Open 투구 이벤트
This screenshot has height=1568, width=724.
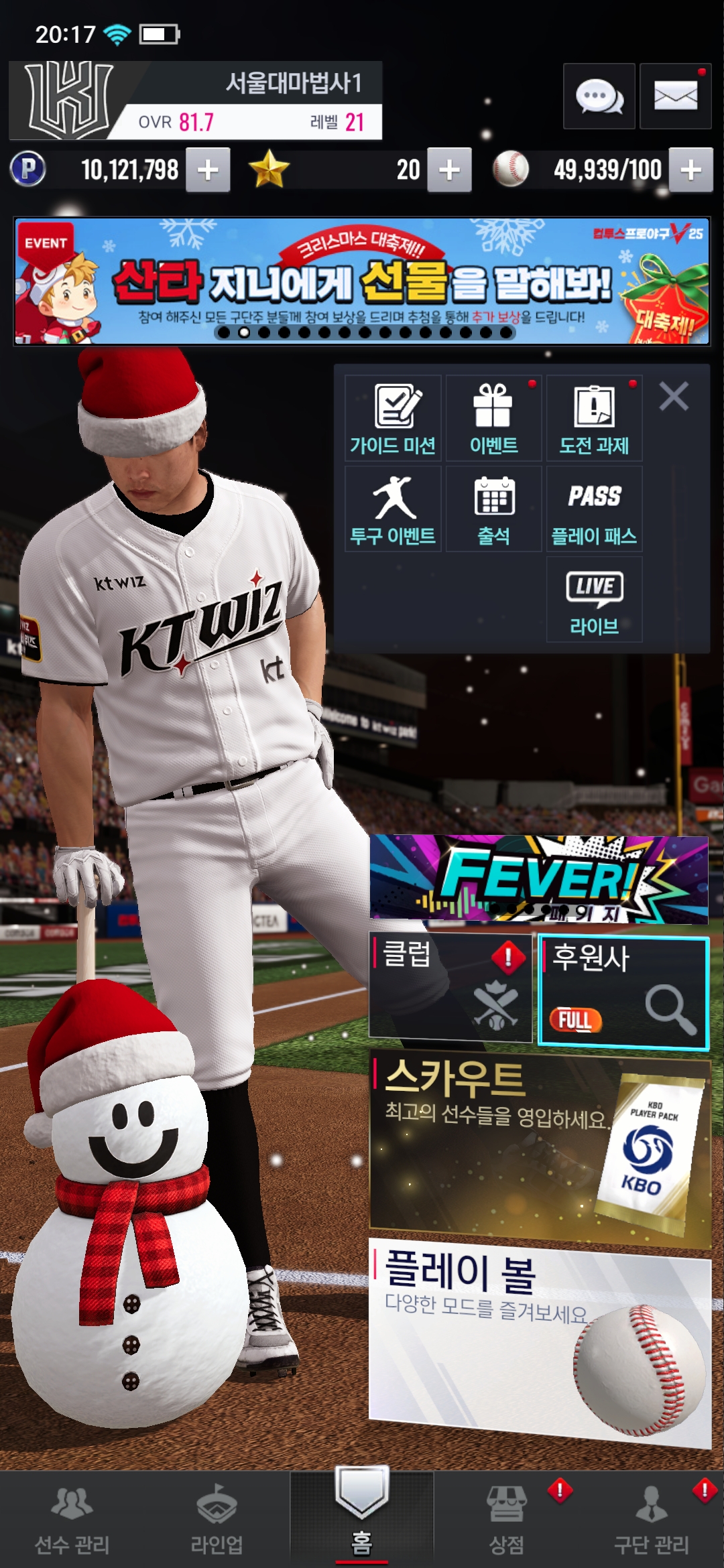click(393, 509)
